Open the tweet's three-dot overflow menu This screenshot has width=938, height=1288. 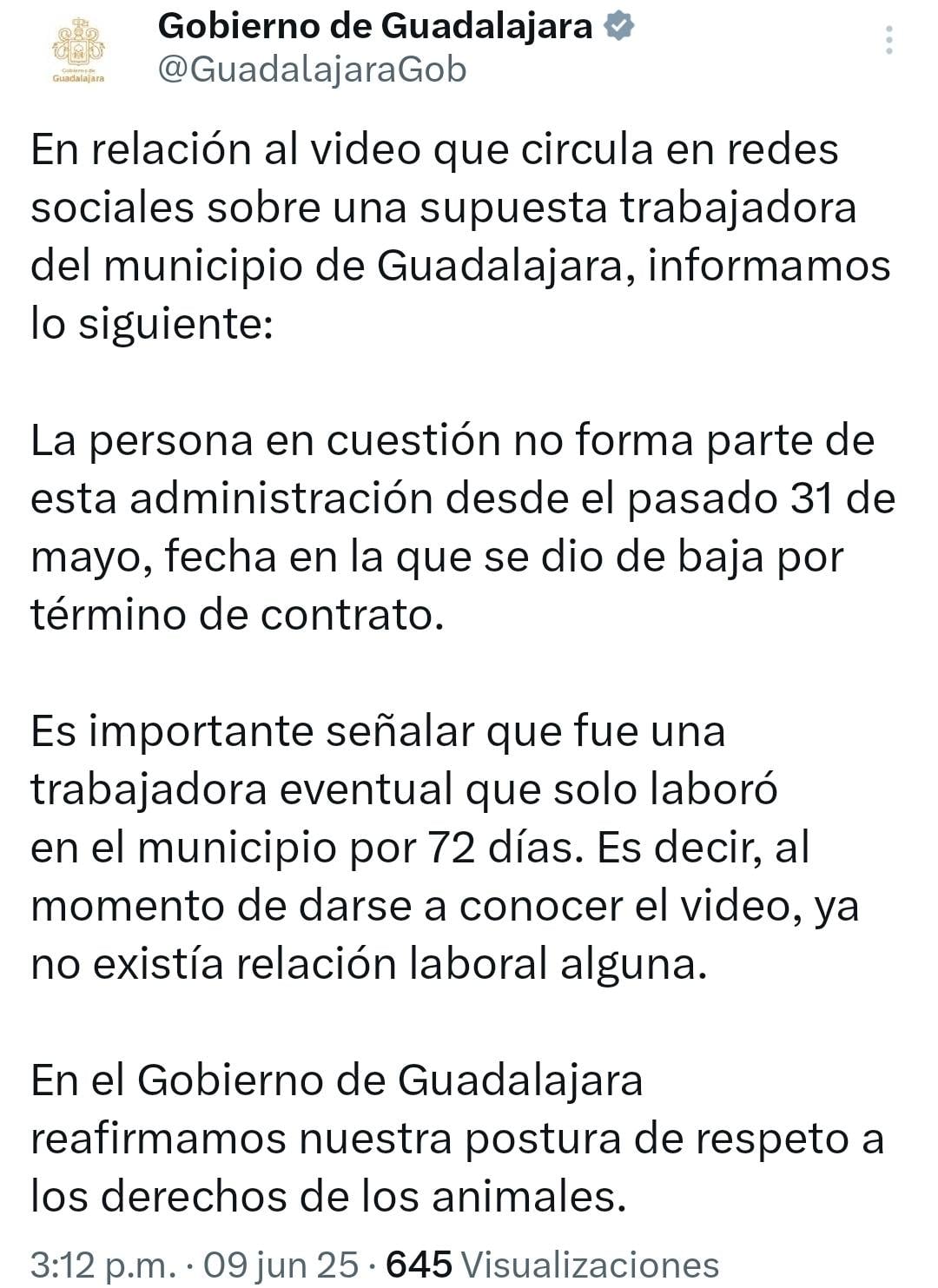pyautogui.click(x=888, y=41)
